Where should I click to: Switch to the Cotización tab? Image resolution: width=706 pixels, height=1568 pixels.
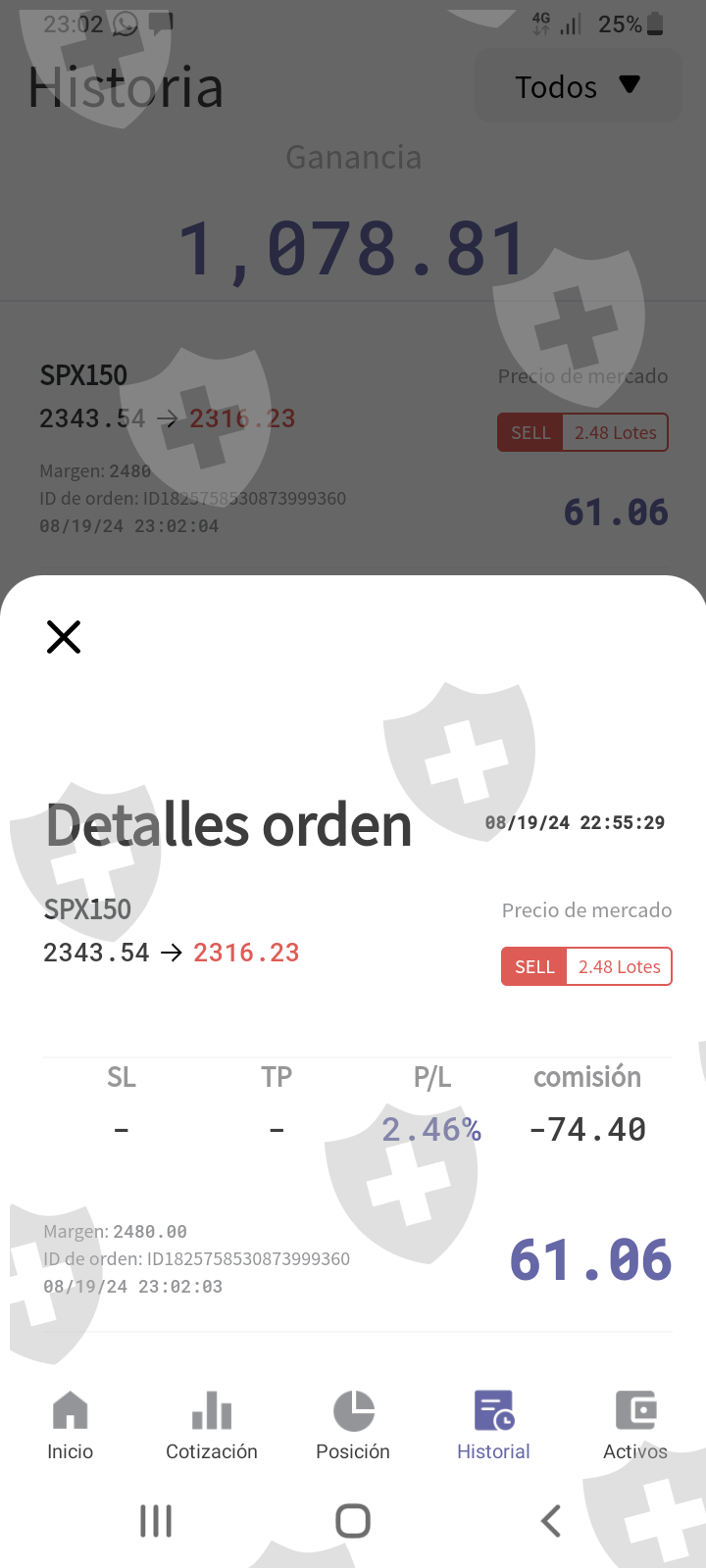(212, 1426)
